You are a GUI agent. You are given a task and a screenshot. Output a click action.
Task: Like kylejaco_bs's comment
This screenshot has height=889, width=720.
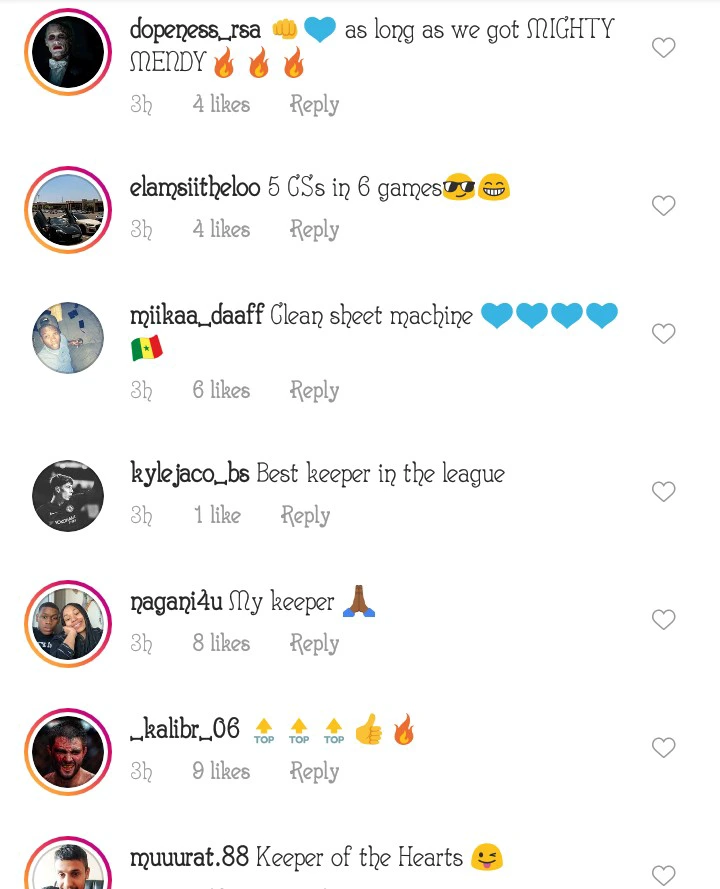[664, 491]
